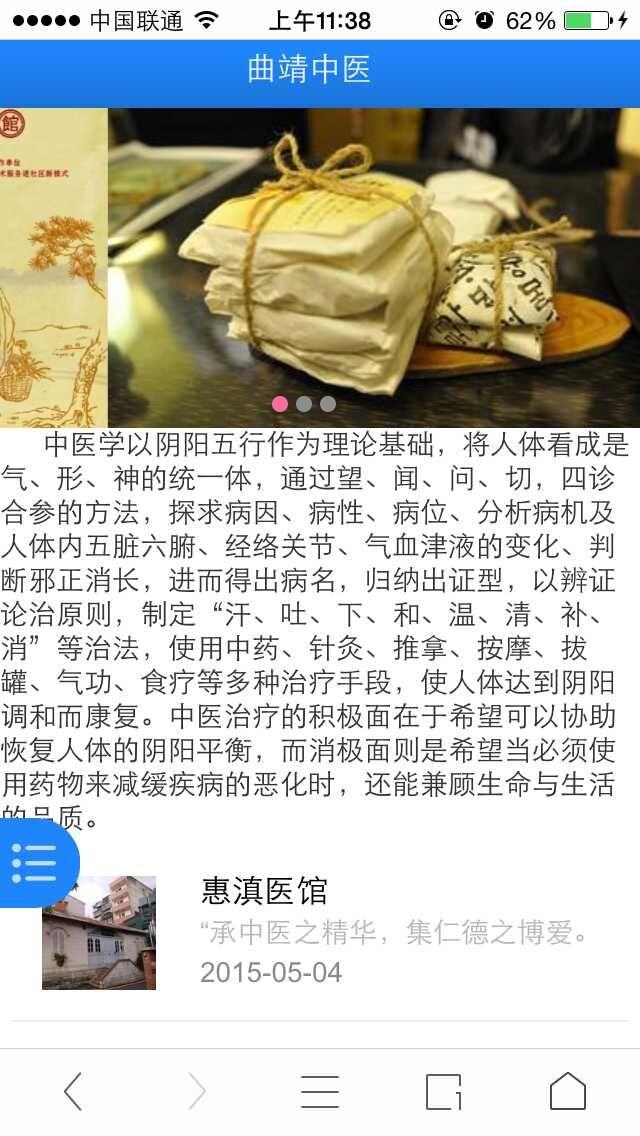Go to the browser home page
Screen dimensions: 640x1136
click(567, 1091)
